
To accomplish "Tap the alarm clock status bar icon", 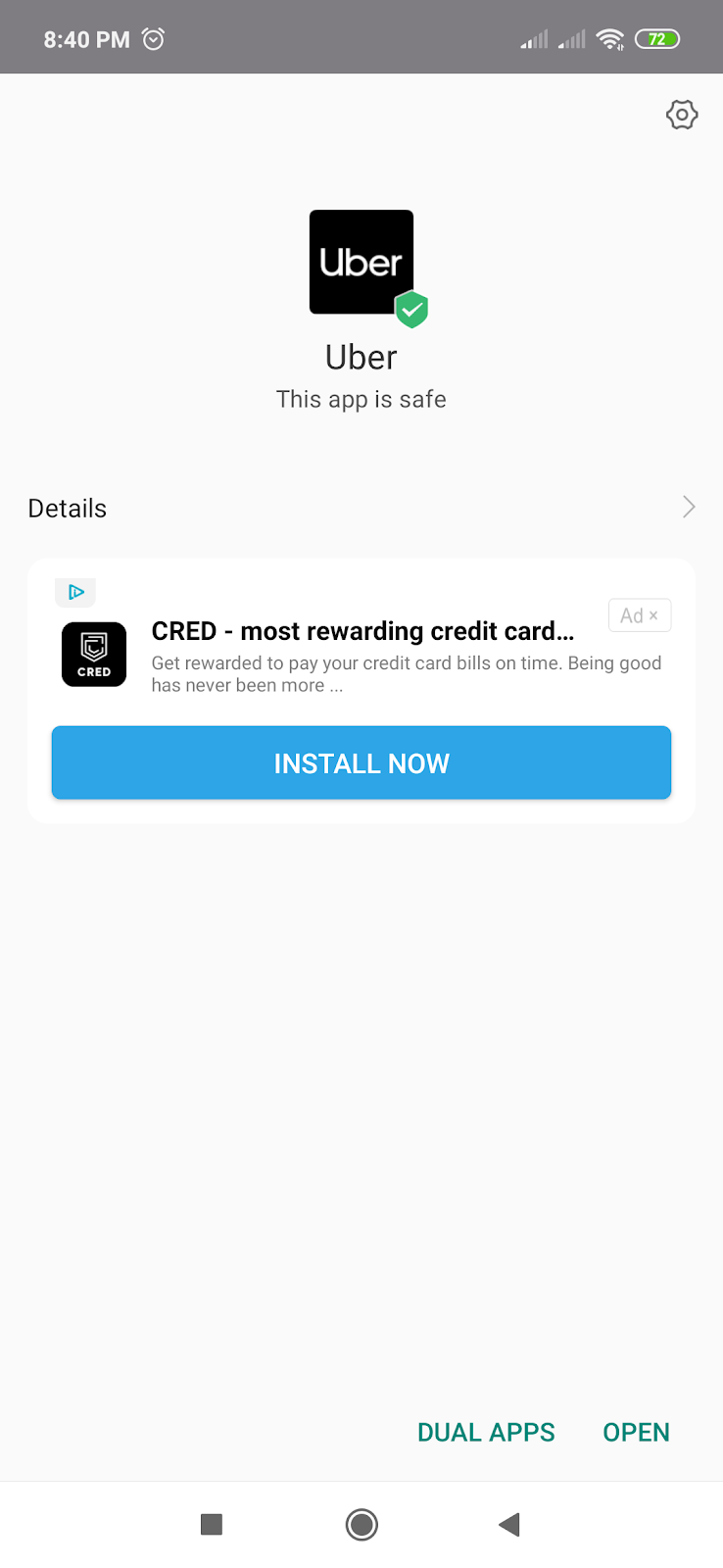I will [x=154, y=38].
